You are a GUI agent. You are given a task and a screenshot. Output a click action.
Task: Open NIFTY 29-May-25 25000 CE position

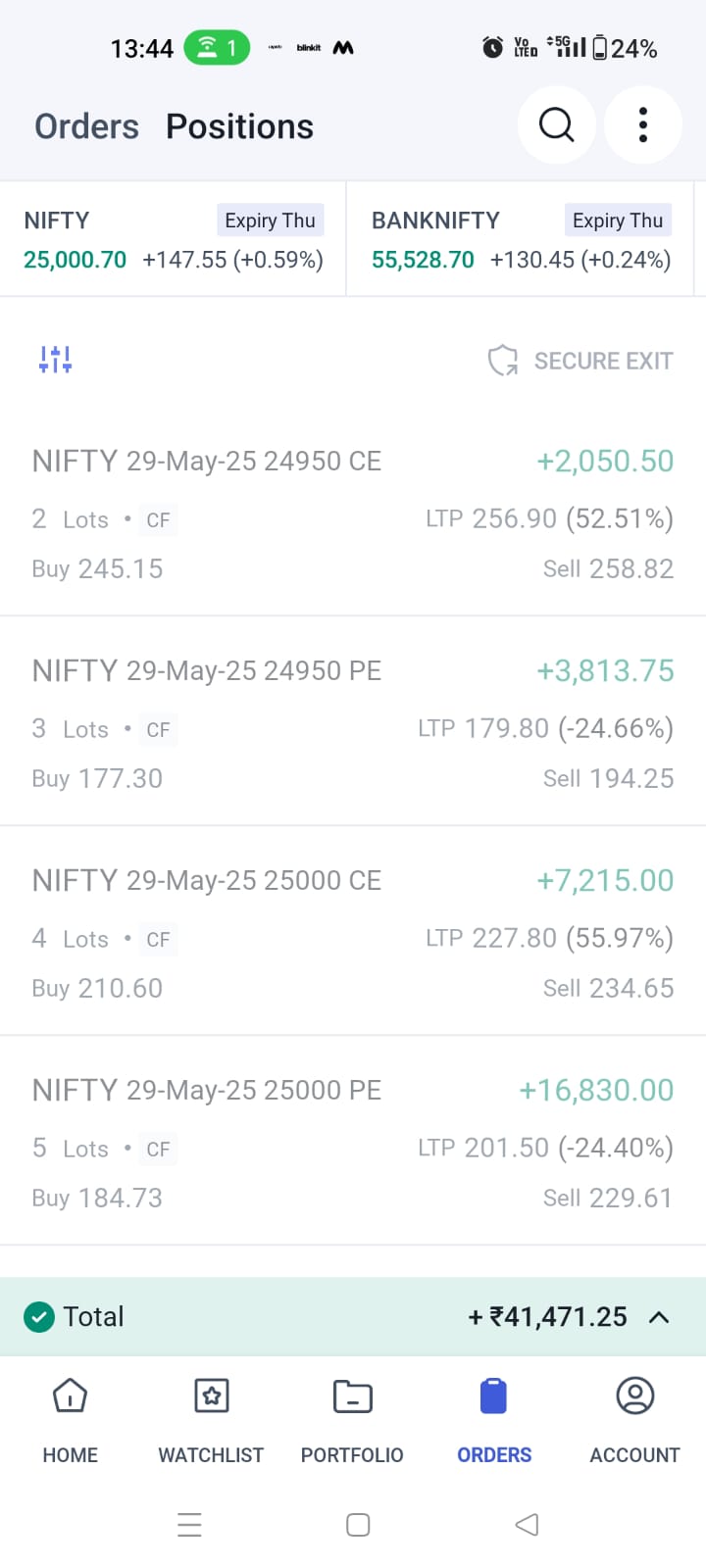click(353, 931)
